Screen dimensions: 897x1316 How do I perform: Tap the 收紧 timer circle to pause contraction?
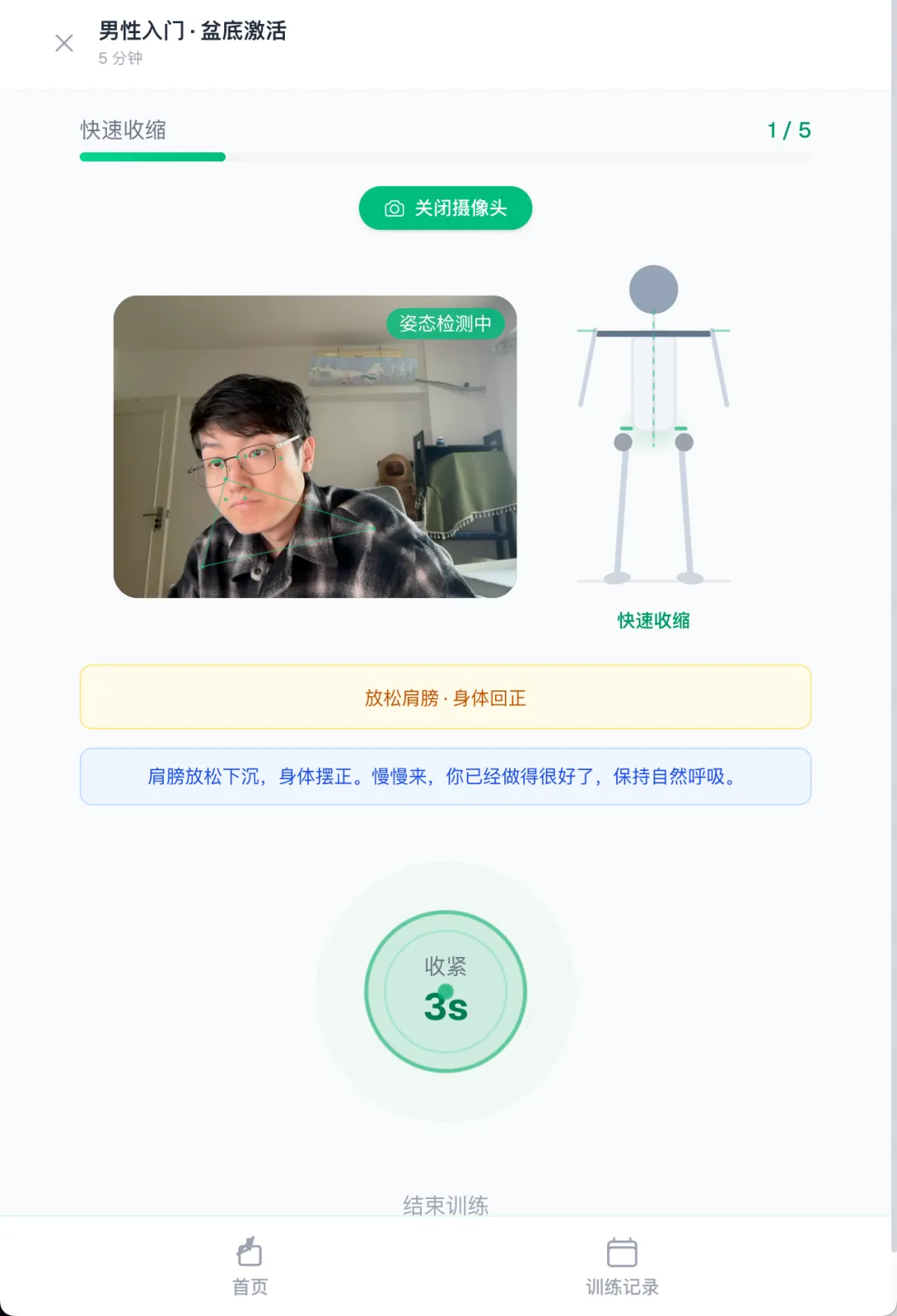445,990
